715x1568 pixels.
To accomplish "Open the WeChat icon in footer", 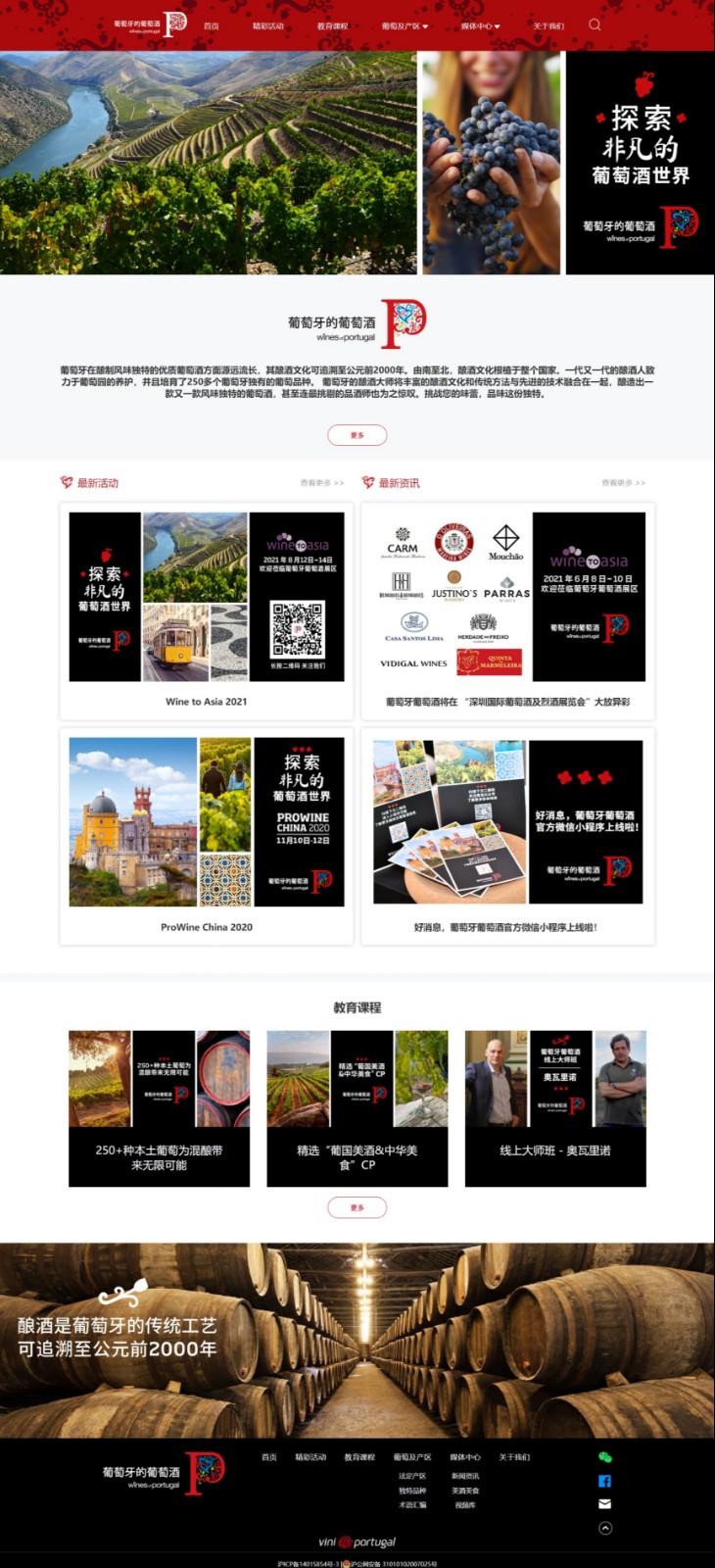I will (x=604, y=1457).
